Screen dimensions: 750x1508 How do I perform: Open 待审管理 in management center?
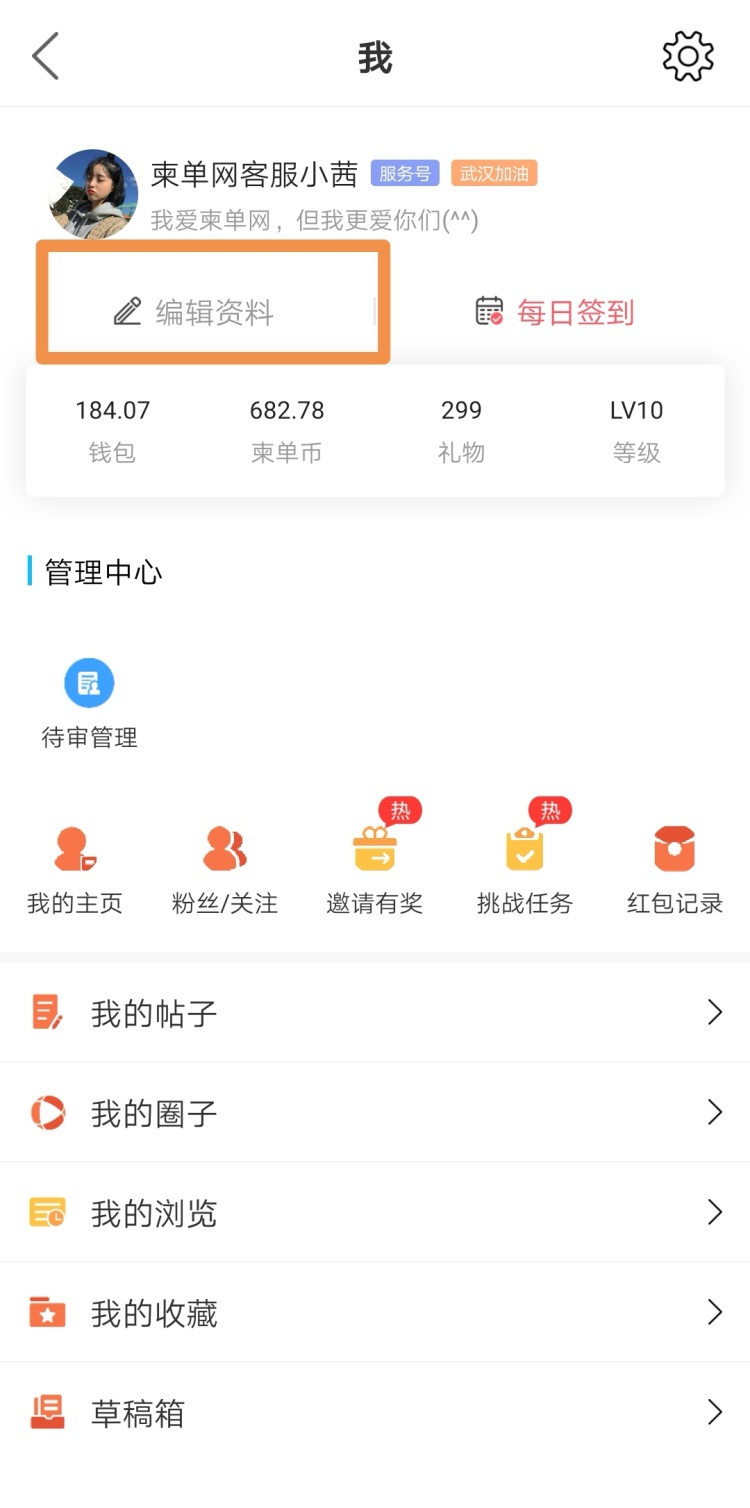(89, 704)
